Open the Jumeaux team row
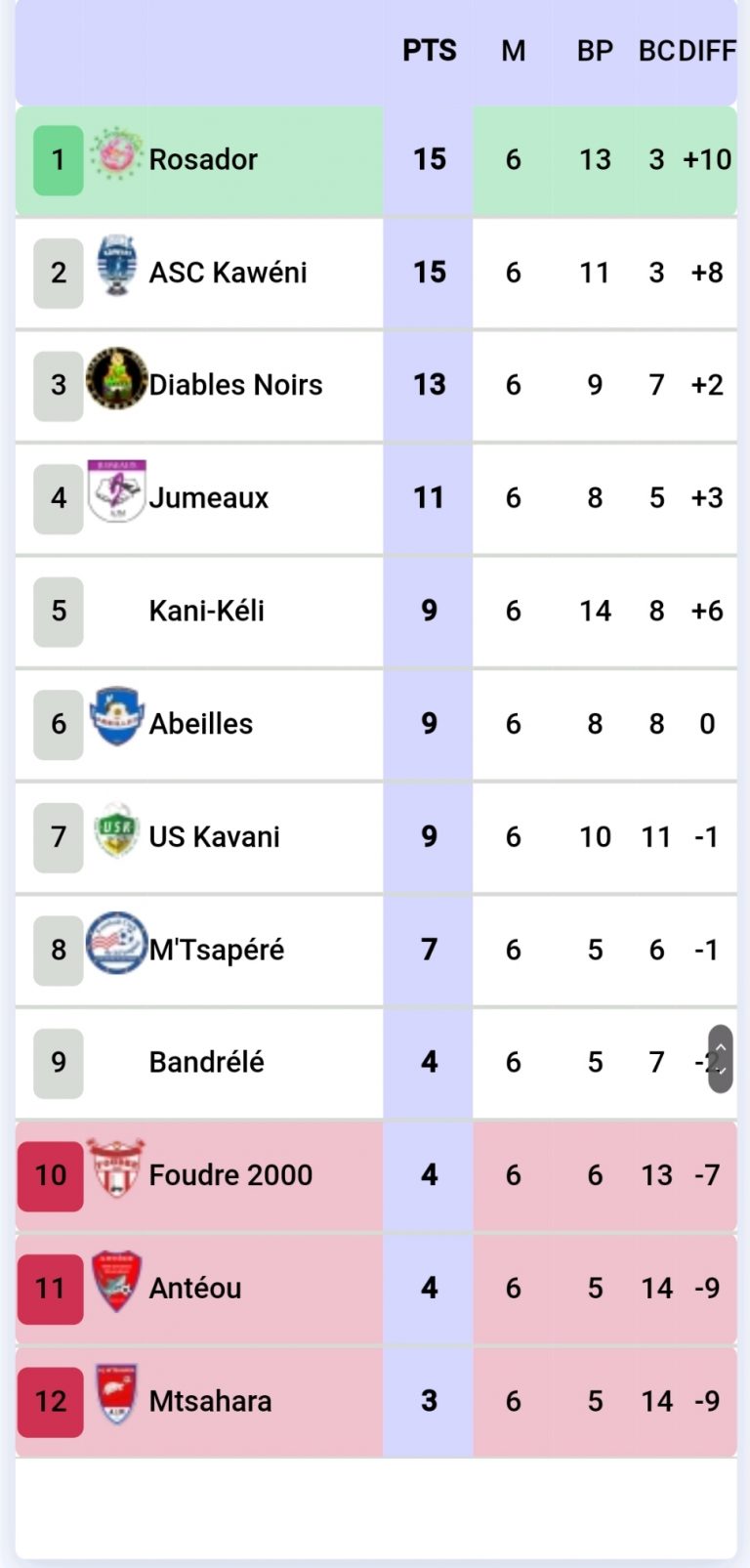Screen dimensions: 750x1568 376,498
